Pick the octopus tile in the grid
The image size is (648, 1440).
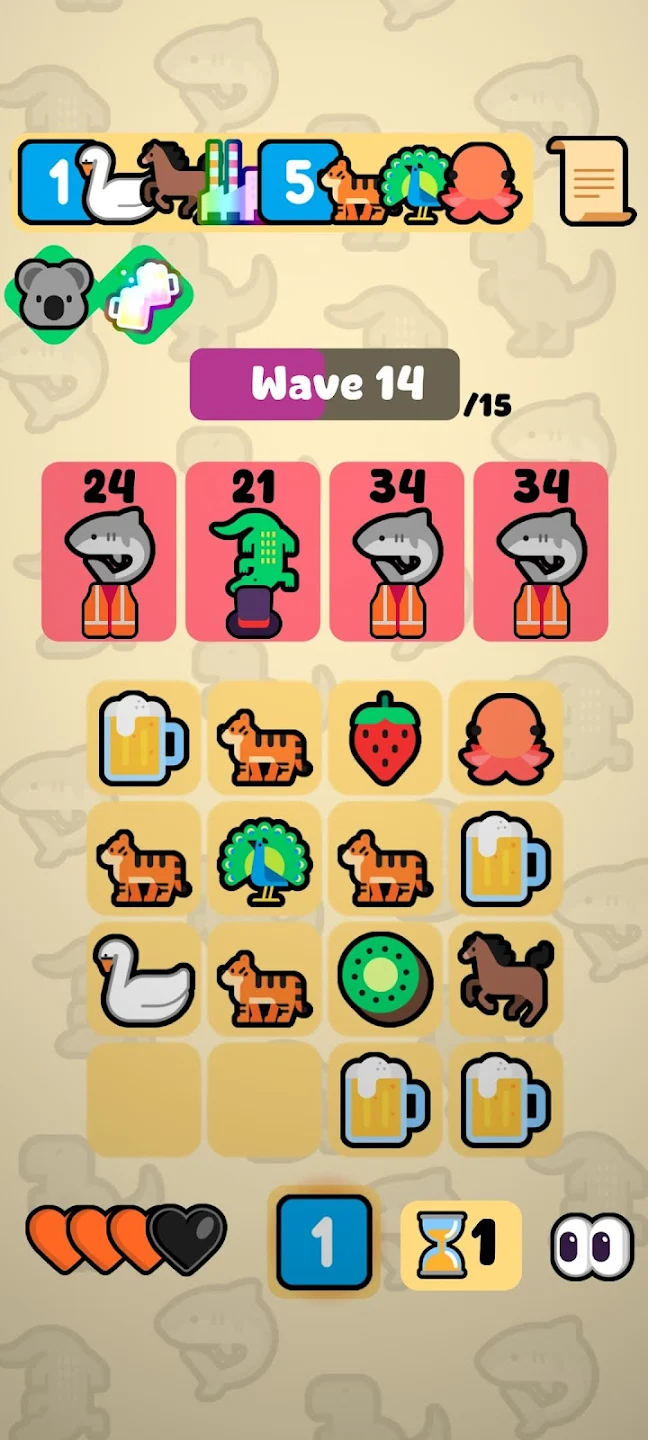505,738
